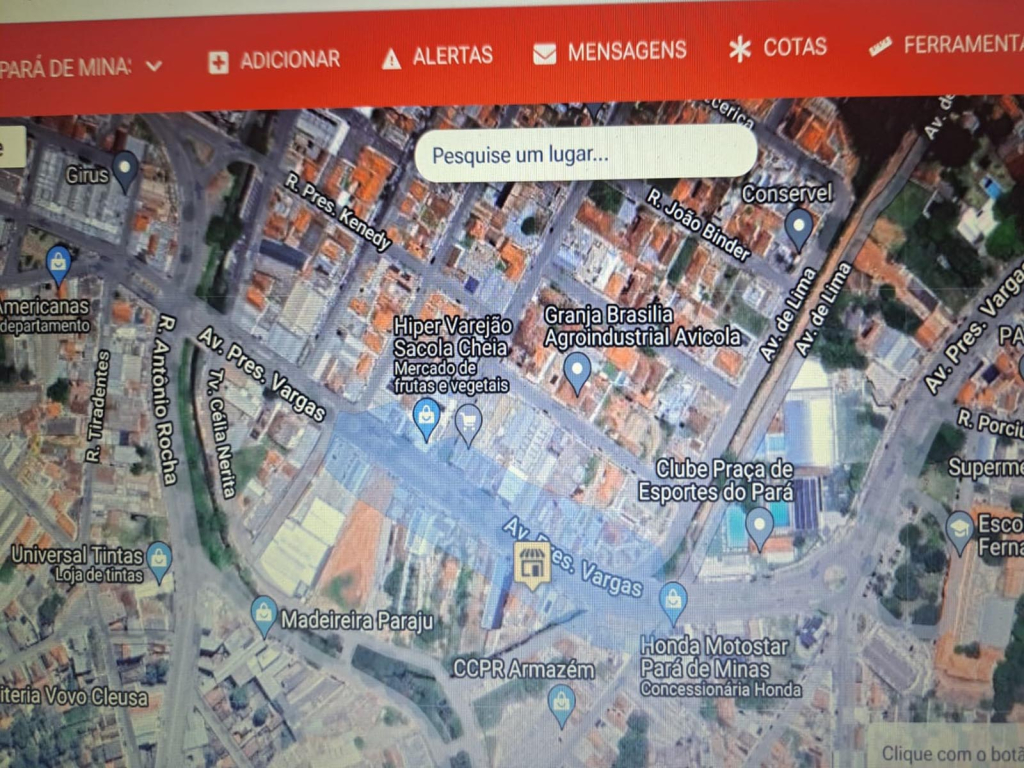Image resolution: width=1024 pixels, height=768 pixels.
Task: Tap the Pesquise um lugar search box
Action: (x=585, y=155)
